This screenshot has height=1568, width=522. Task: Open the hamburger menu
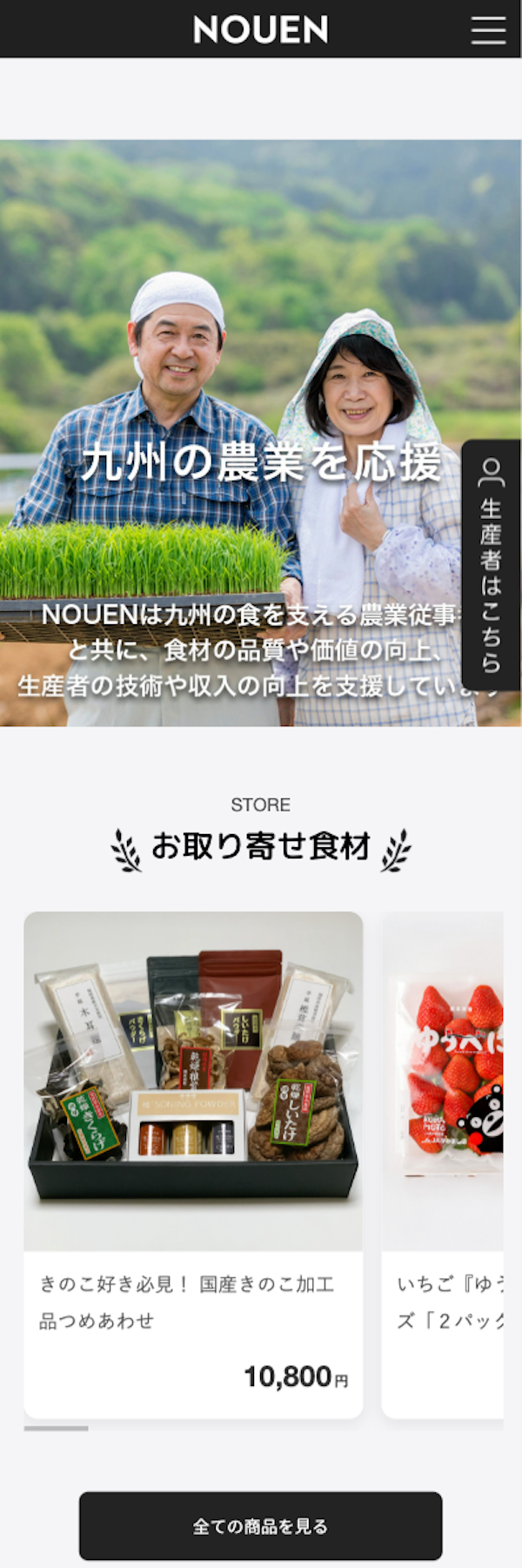pyautogui.click(x=488, y=30)
